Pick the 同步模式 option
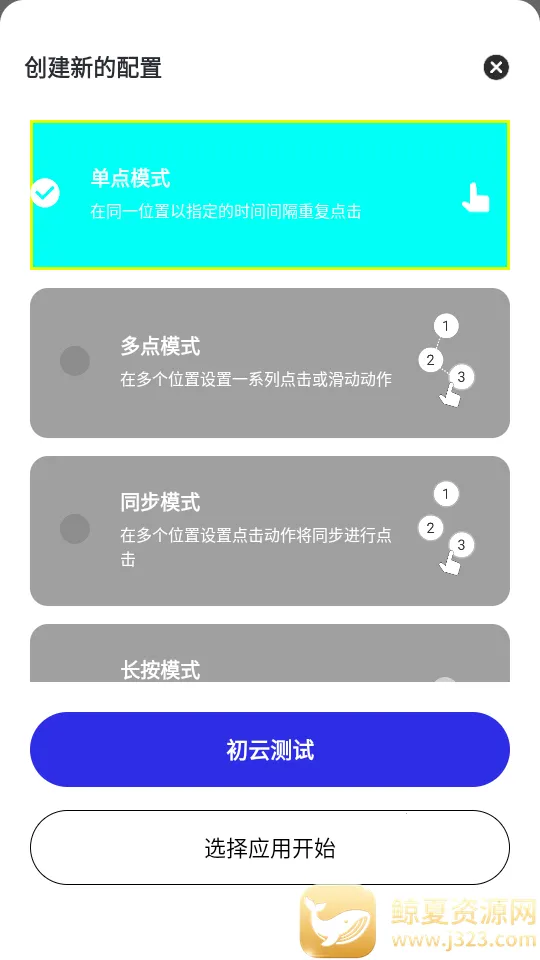The width and height of the screenshot is (540, 960). tap(270, 531)
